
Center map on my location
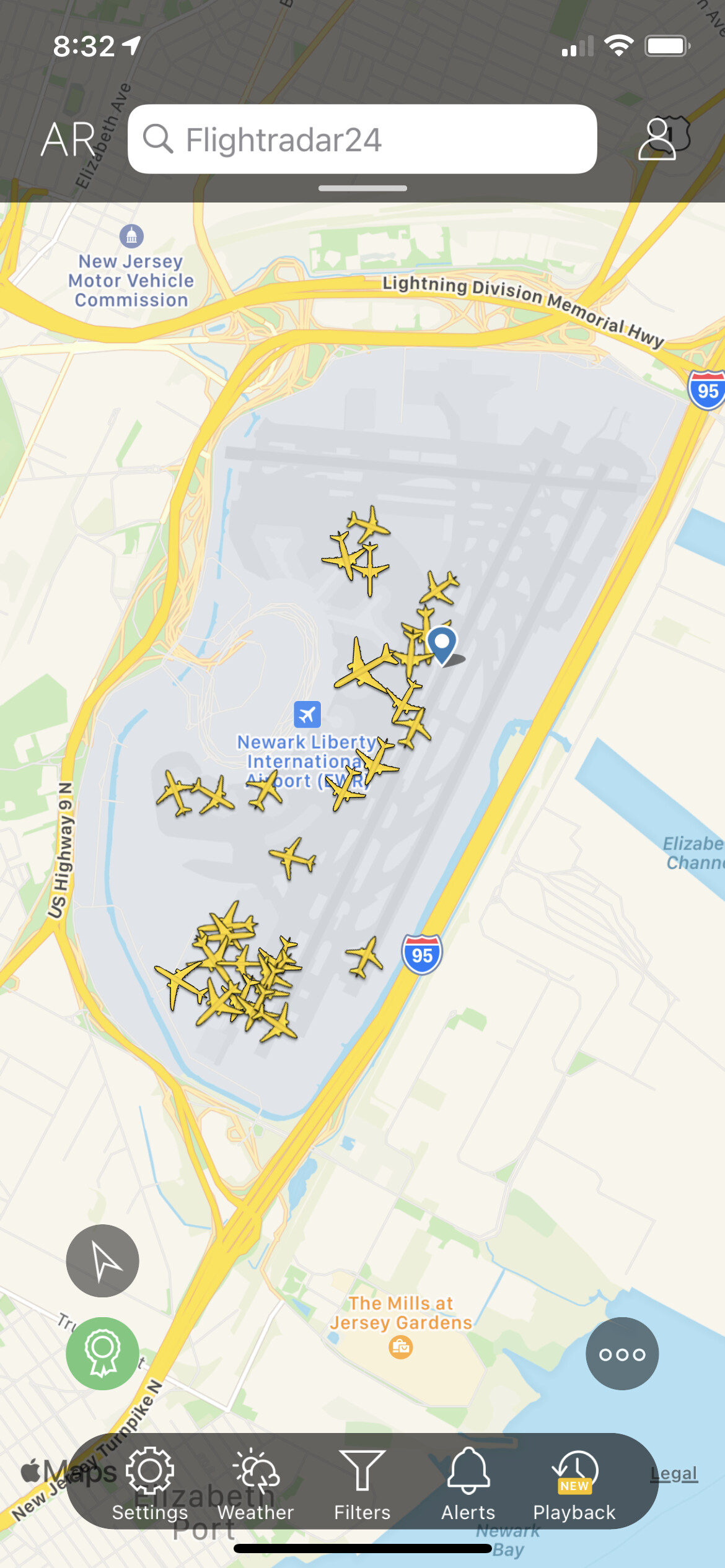click(x=103, y=1260)
